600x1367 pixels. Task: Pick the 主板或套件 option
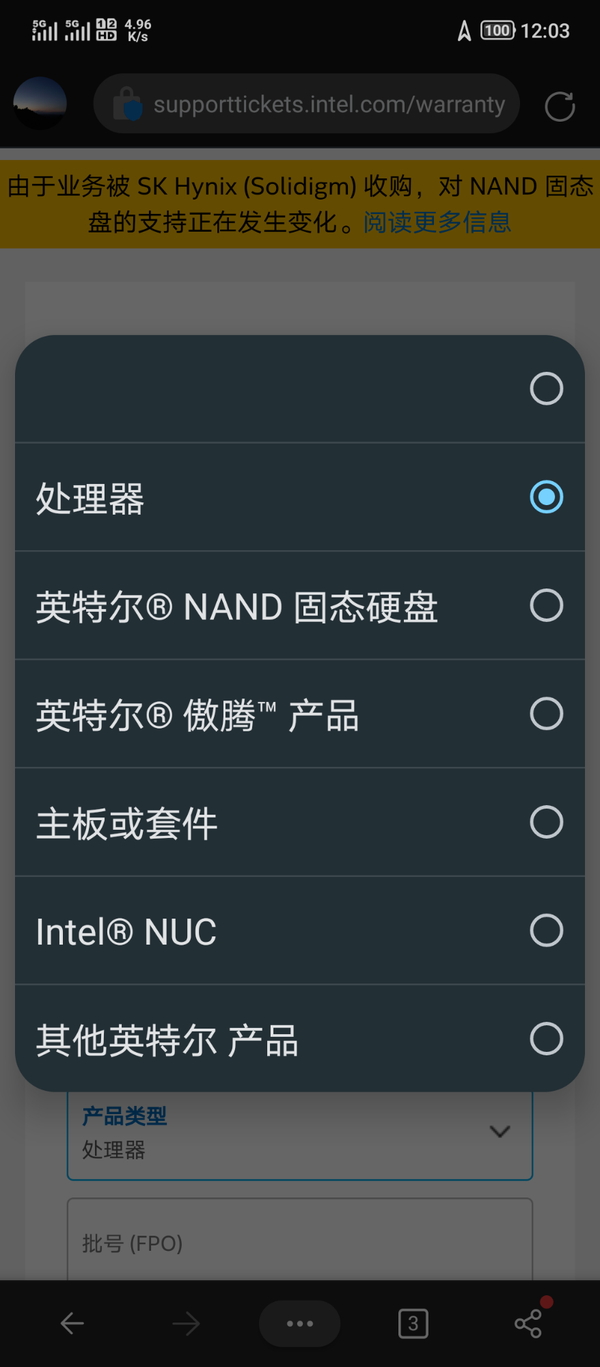coord(300,822)
